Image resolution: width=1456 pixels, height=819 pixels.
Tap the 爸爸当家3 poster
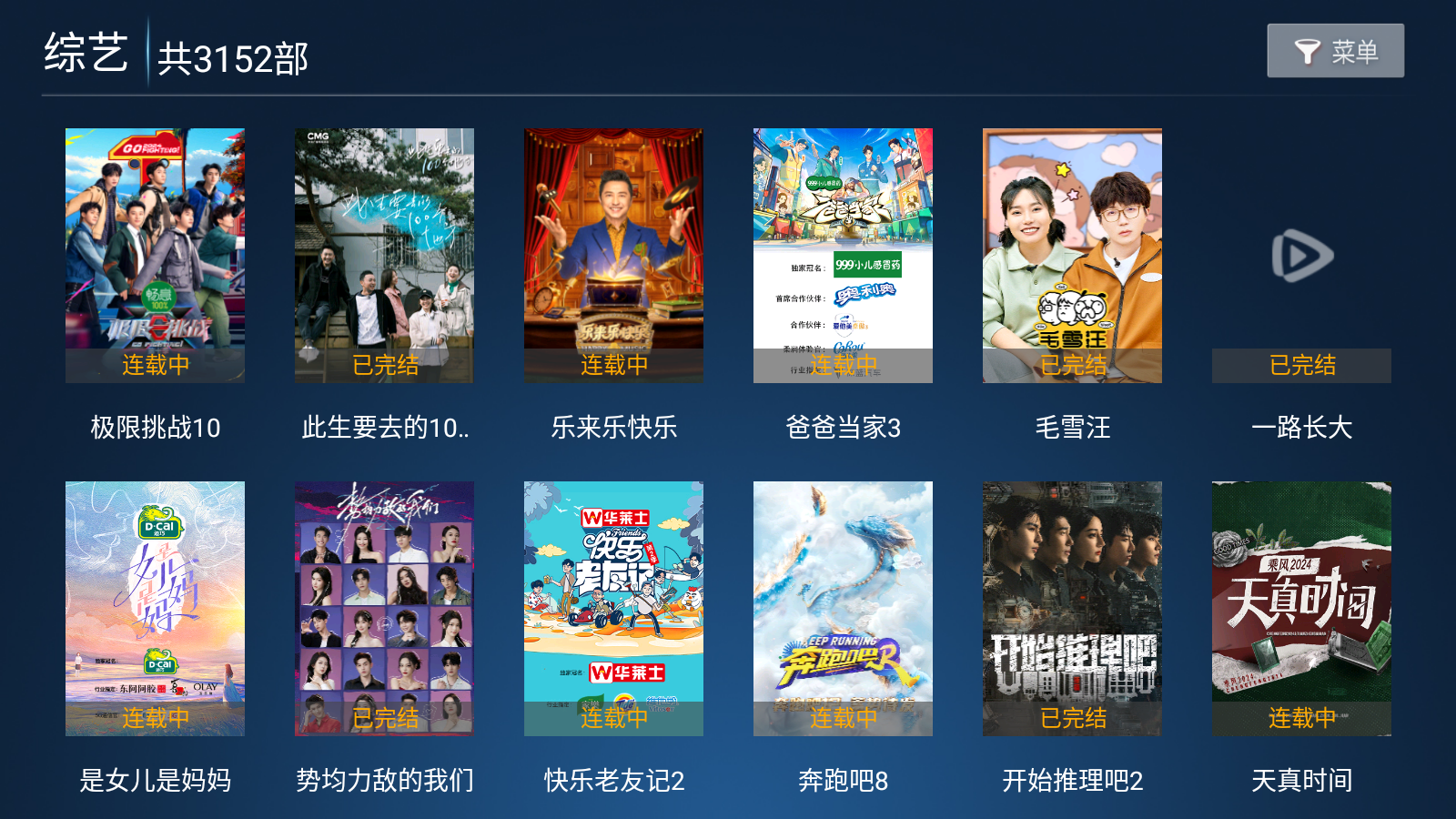click(x=843, y=255)
